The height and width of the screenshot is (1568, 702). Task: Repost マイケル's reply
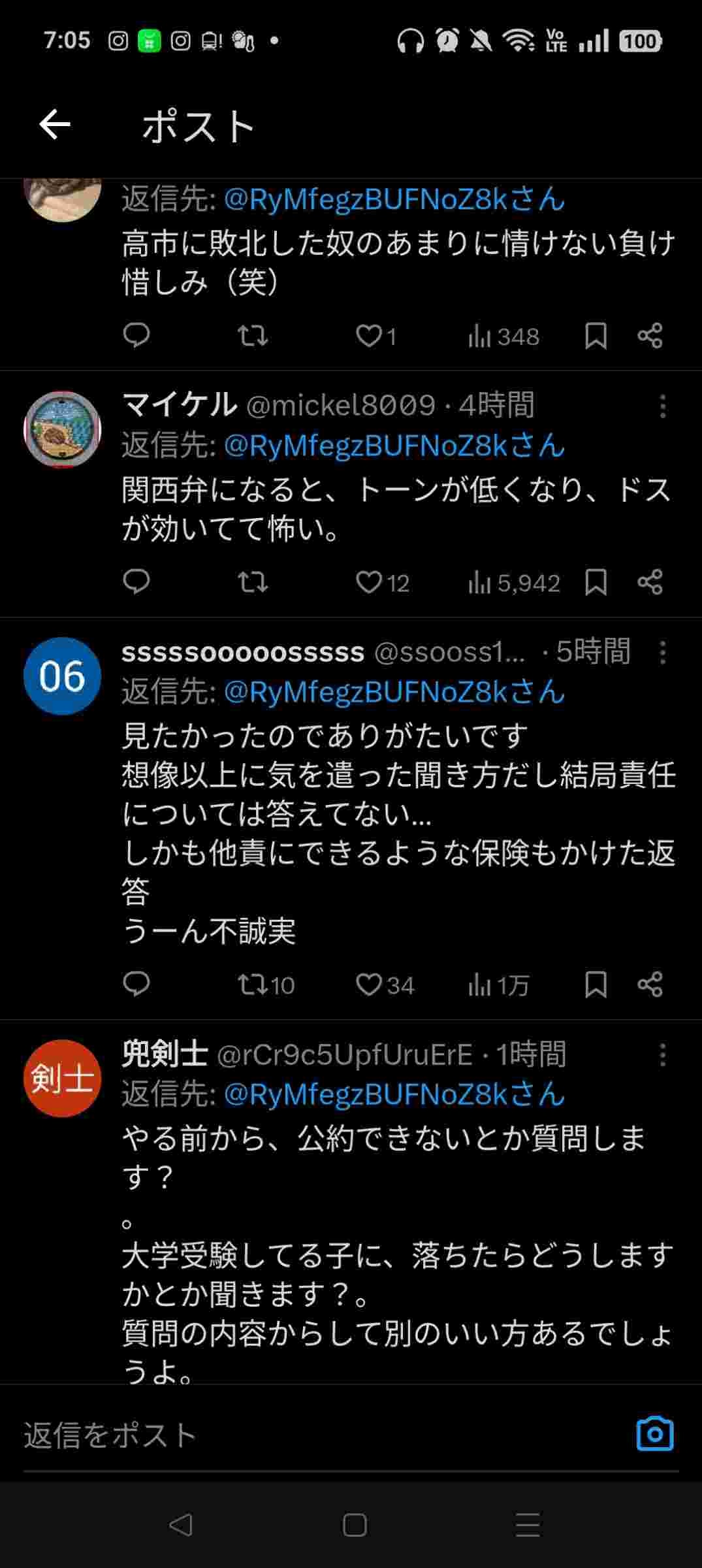click(253, 582)
